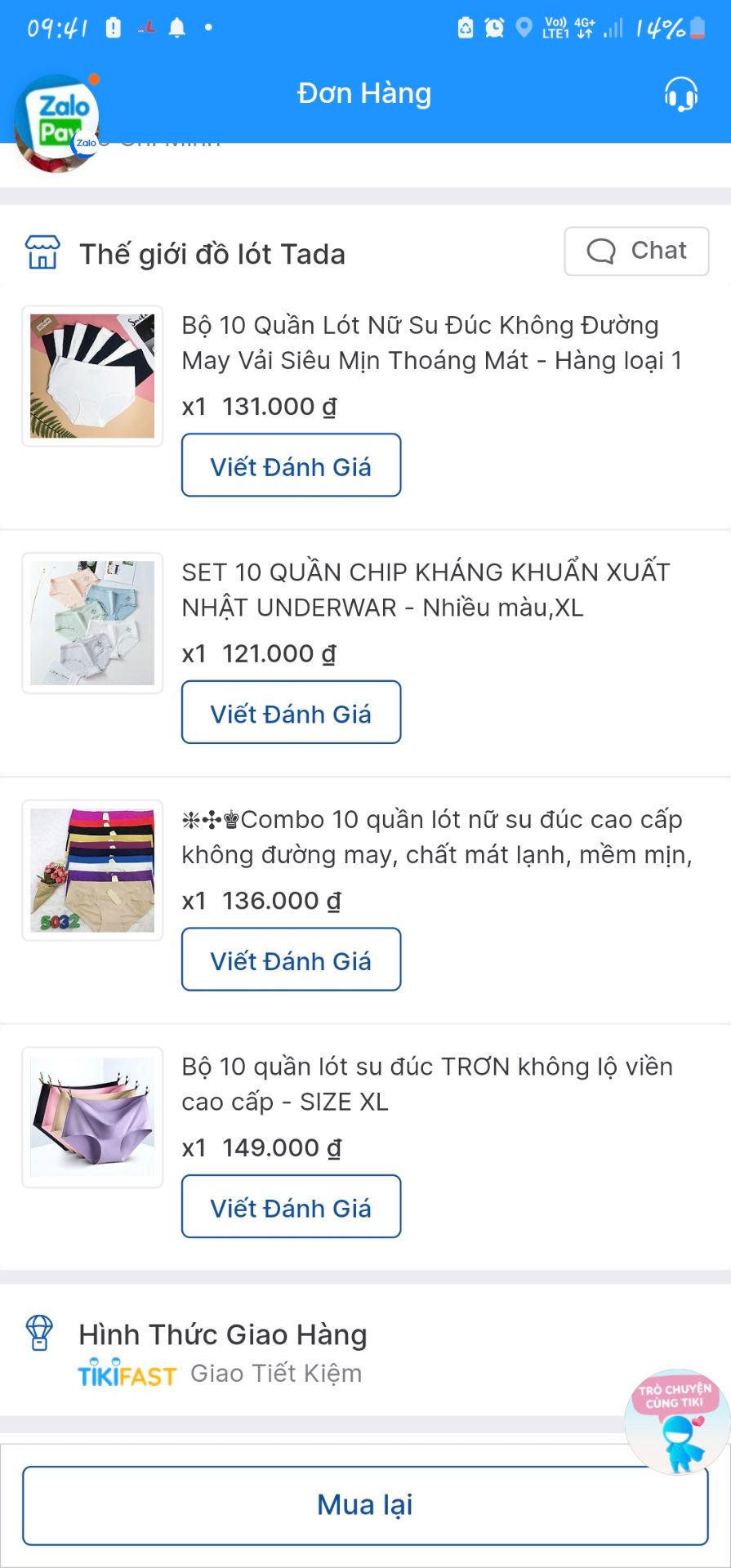This screenshot has height=1568, width=731.
Task: Open Chat with Thế giới đồ lót Tada
Action: click(x=636, y=251)
